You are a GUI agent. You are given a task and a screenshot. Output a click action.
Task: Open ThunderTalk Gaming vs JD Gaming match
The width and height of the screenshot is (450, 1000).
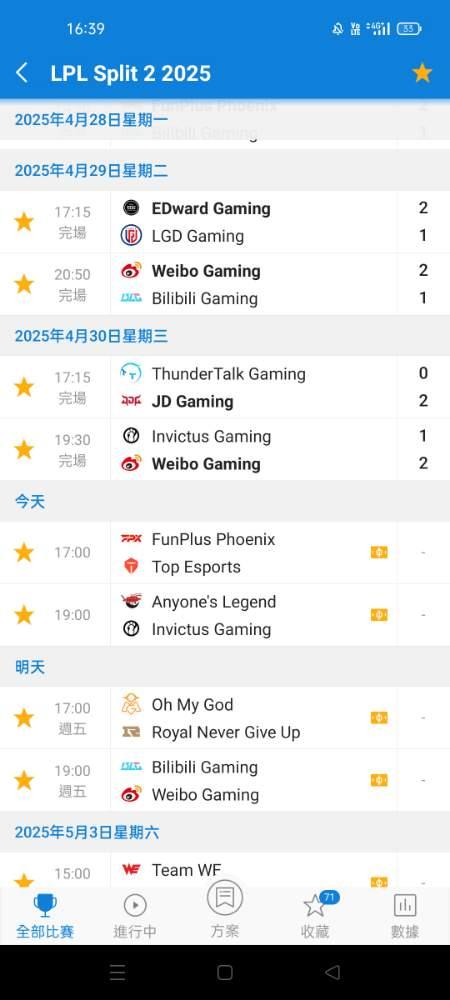tap(225, 388)
